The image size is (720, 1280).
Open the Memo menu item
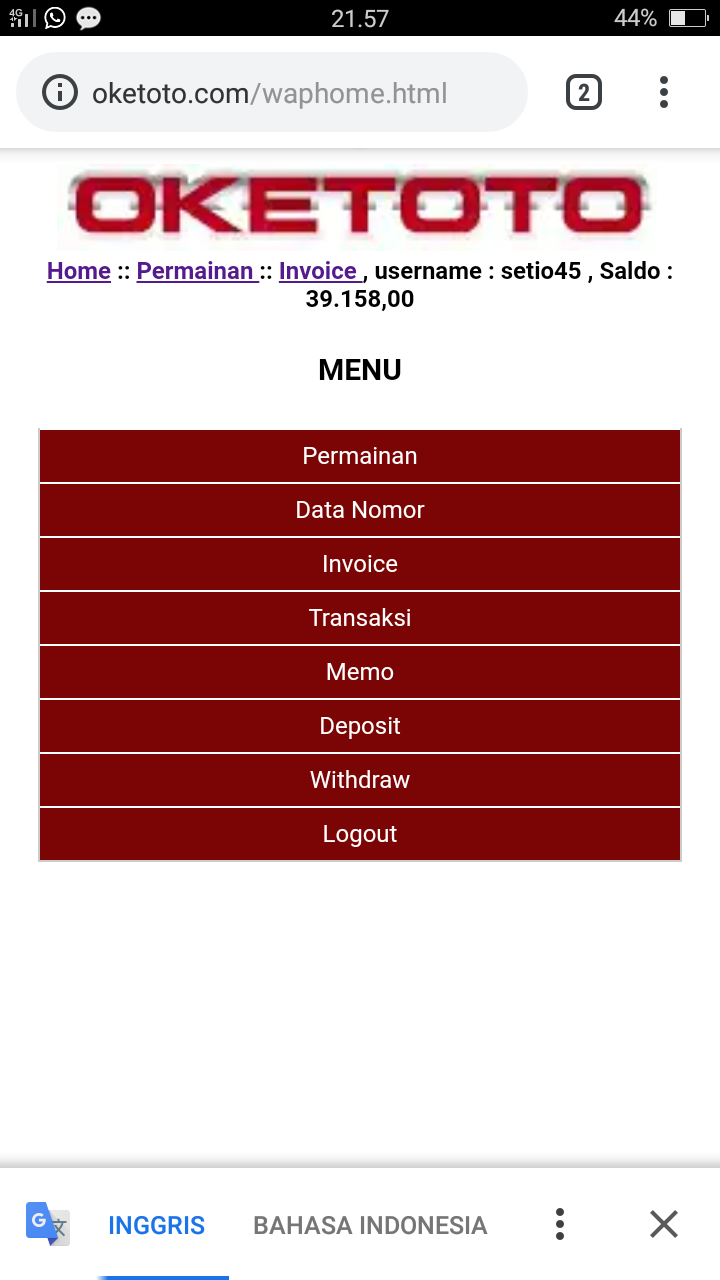360,672
